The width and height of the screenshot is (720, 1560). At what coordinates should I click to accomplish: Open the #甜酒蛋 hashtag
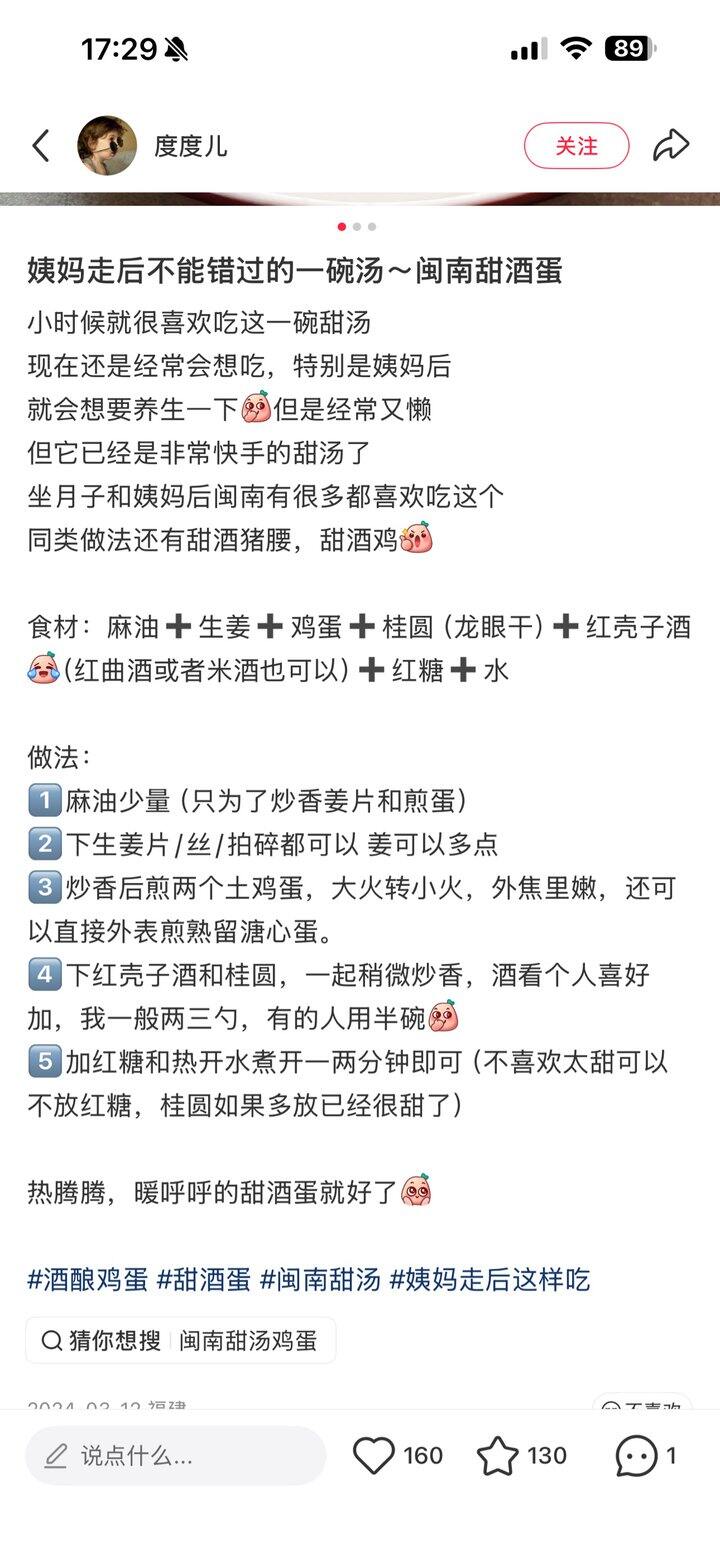[204, 1279]
